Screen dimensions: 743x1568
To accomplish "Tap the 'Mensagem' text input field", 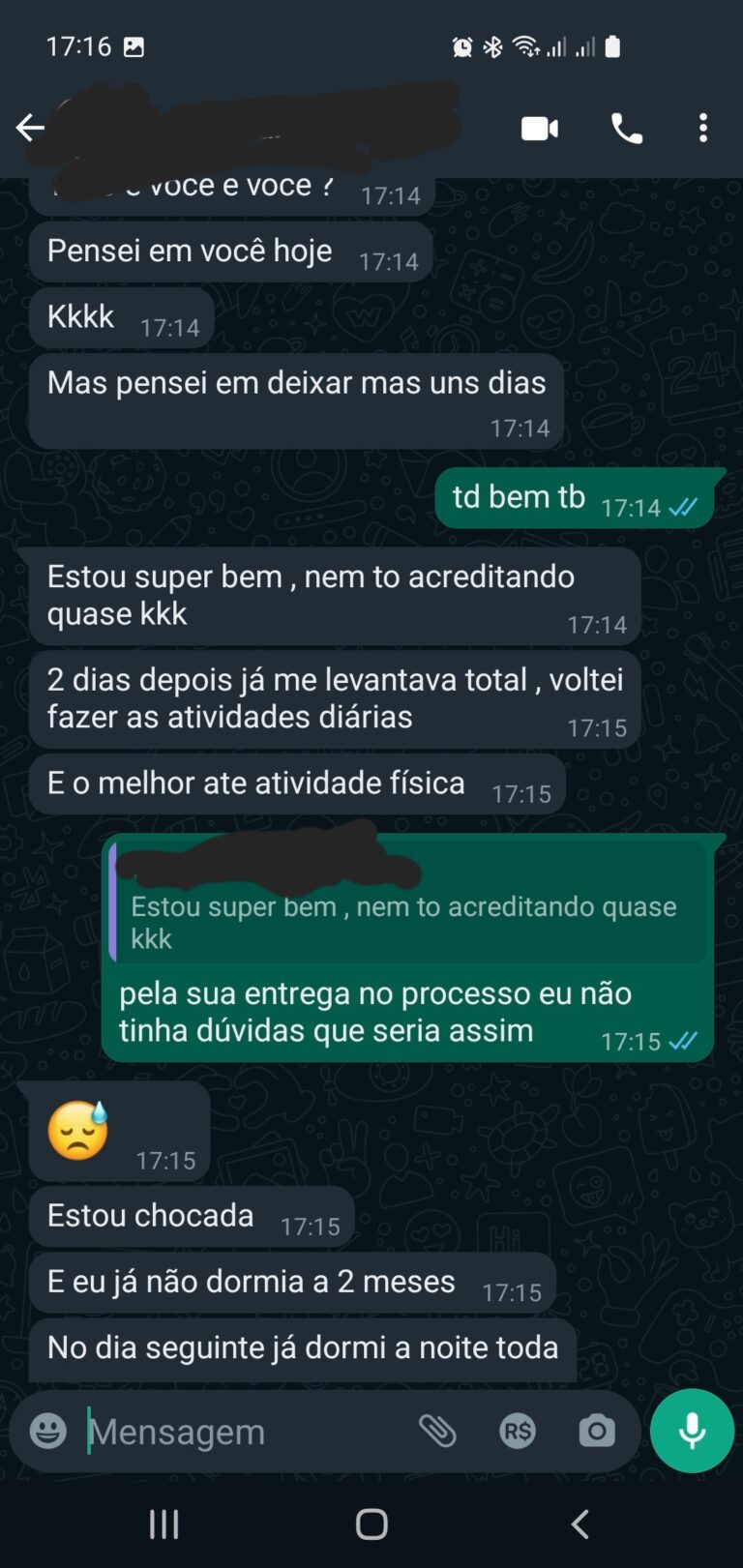I will coord(242,1431).
